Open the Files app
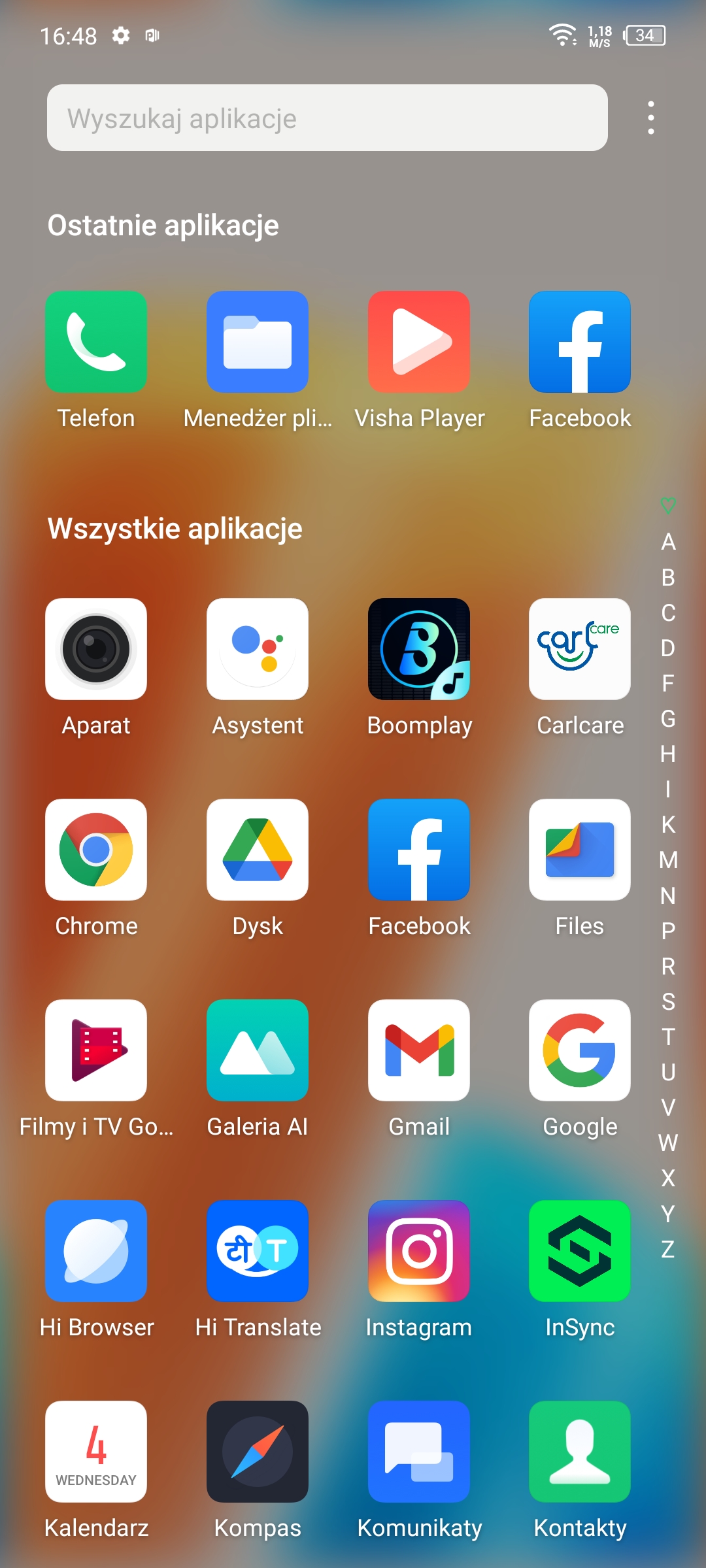706x1568 pixels. pos(580,850)
